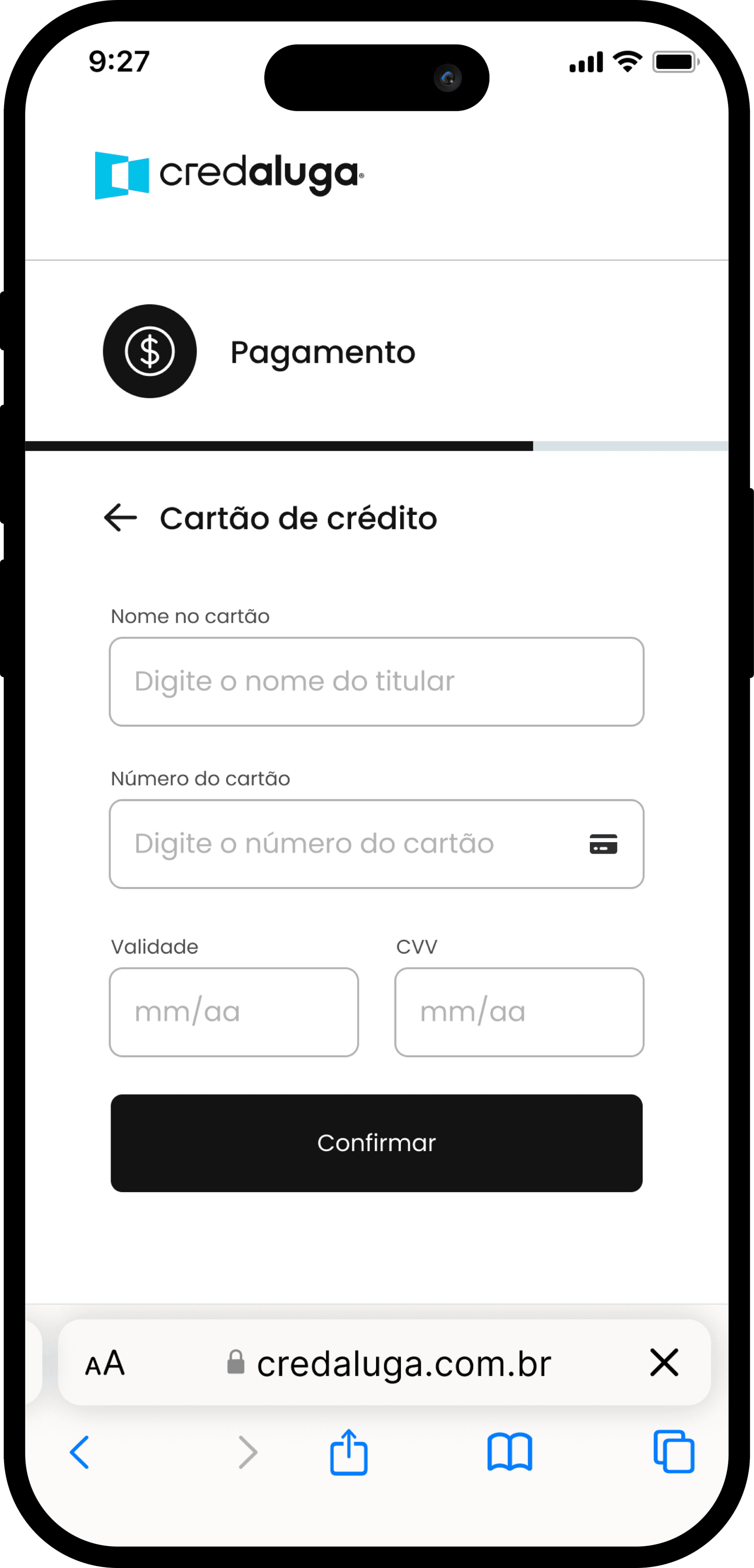The image size is (754, 1568).
Task: Go back using the arrow beside Cartão de crédito
Action: 120,518
